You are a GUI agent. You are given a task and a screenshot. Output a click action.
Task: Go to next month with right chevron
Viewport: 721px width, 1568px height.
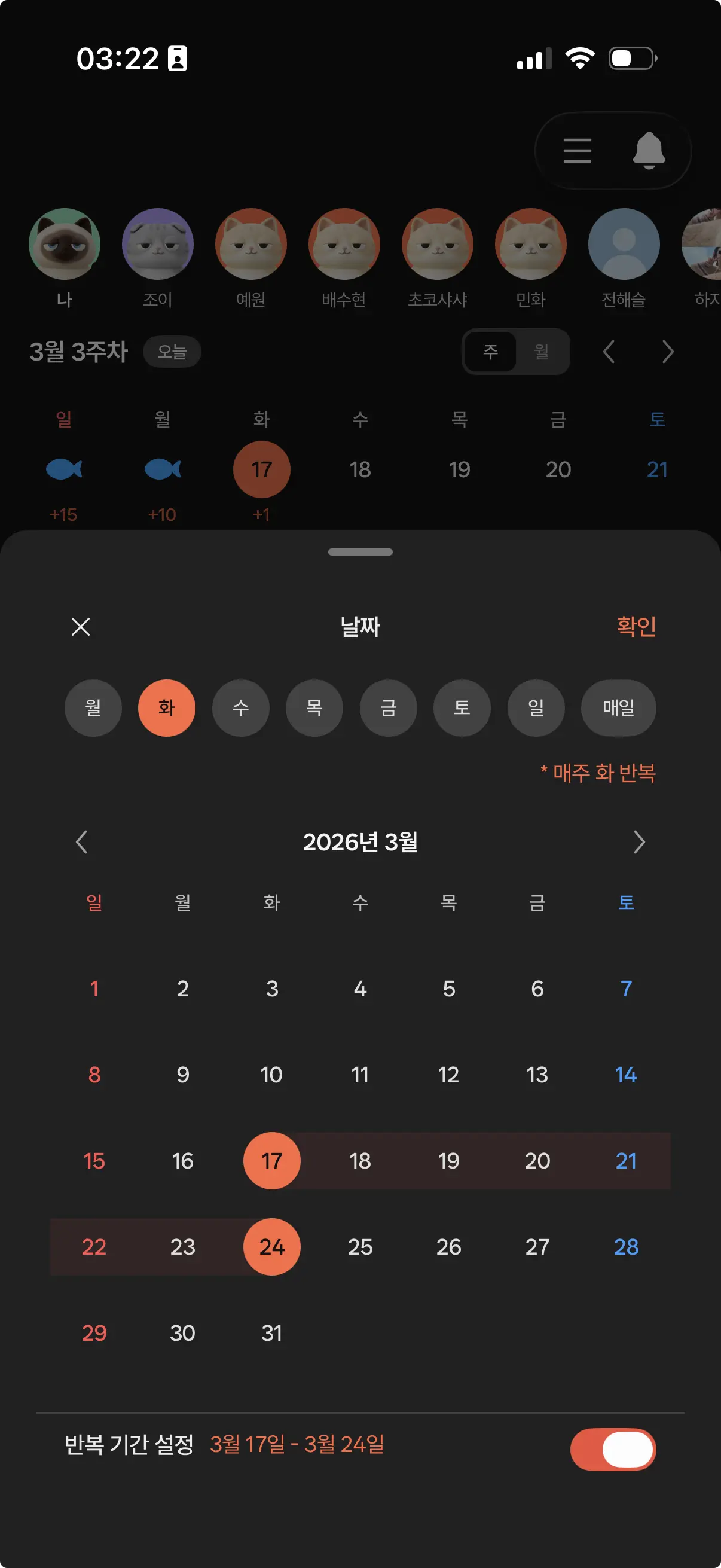coord(639,843)
